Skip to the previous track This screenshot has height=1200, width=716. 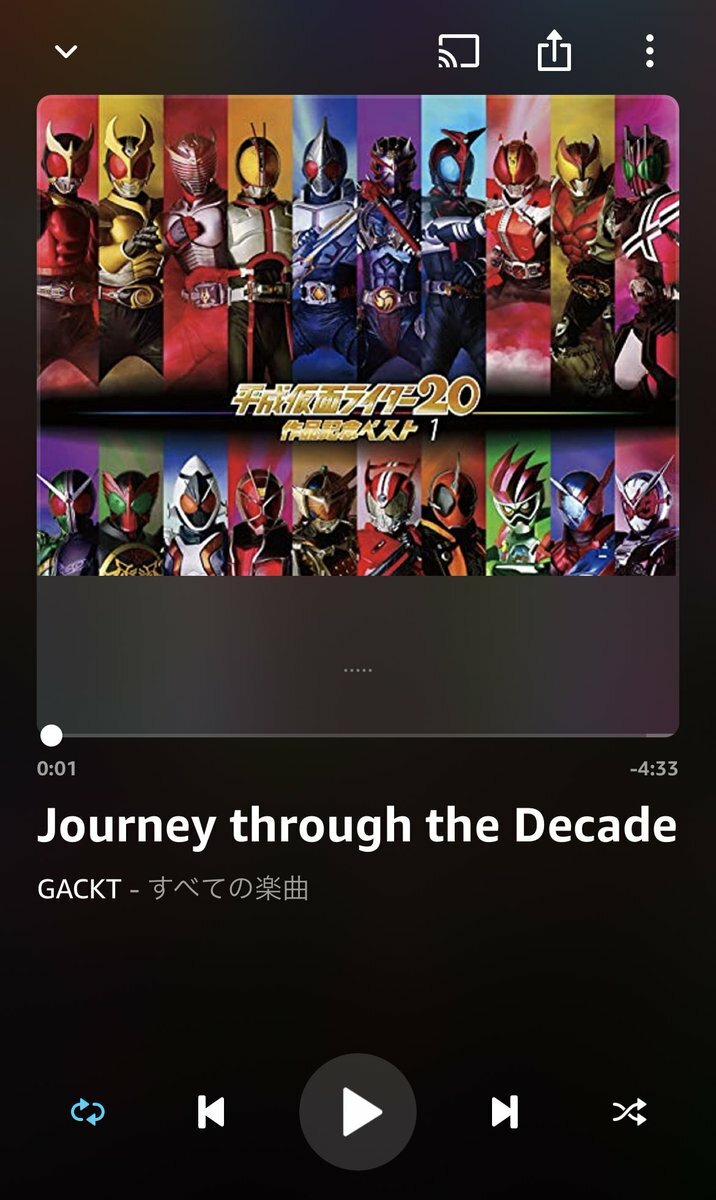pyautogui.click(x=211, y=1111)
